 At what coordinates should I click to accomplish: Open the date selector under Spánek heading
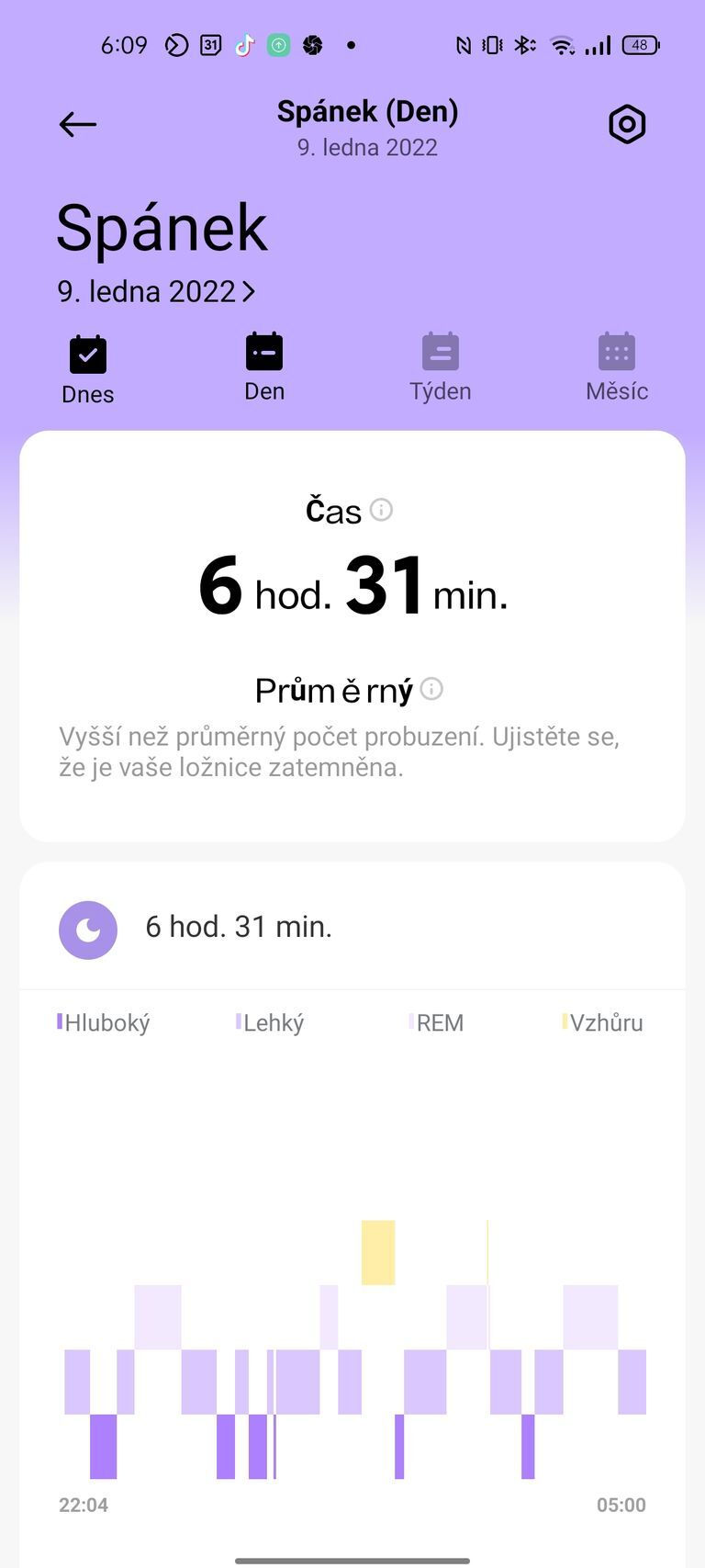click(x=147, y=291)
